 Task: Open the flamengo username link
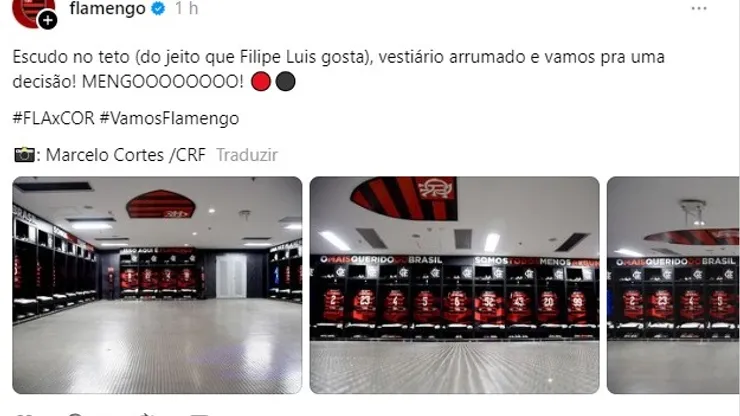107,10
